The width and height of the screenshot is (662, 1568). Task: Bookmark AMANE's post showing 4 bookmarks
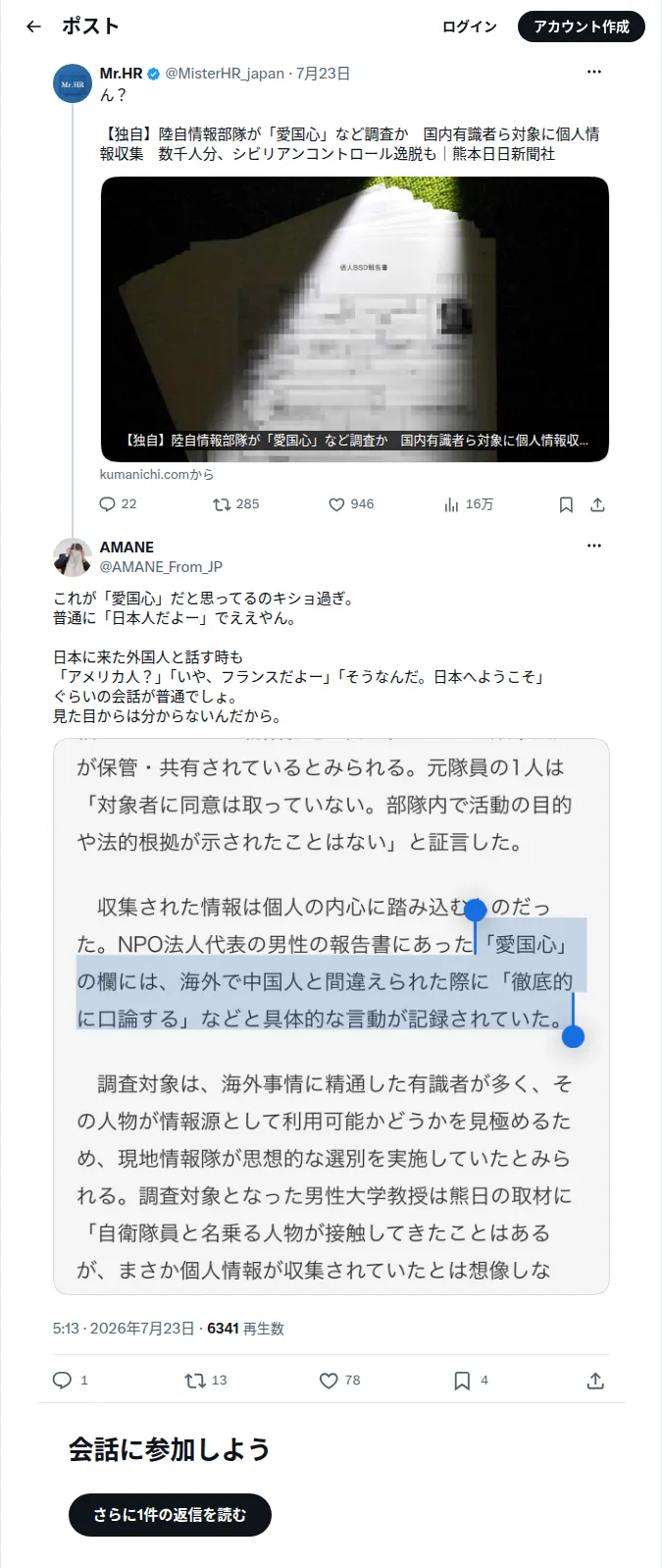coord(471,1381)
